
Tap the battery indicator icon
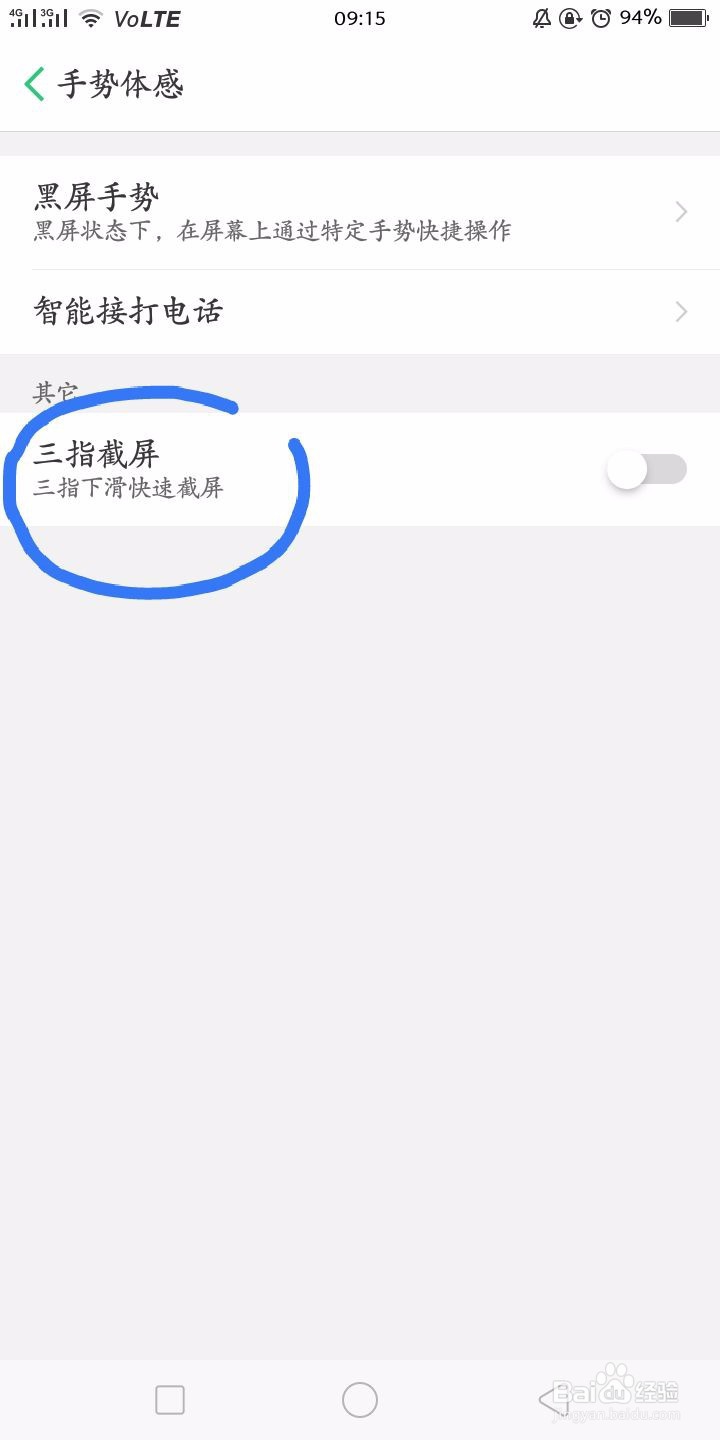(x=688, y=17)
